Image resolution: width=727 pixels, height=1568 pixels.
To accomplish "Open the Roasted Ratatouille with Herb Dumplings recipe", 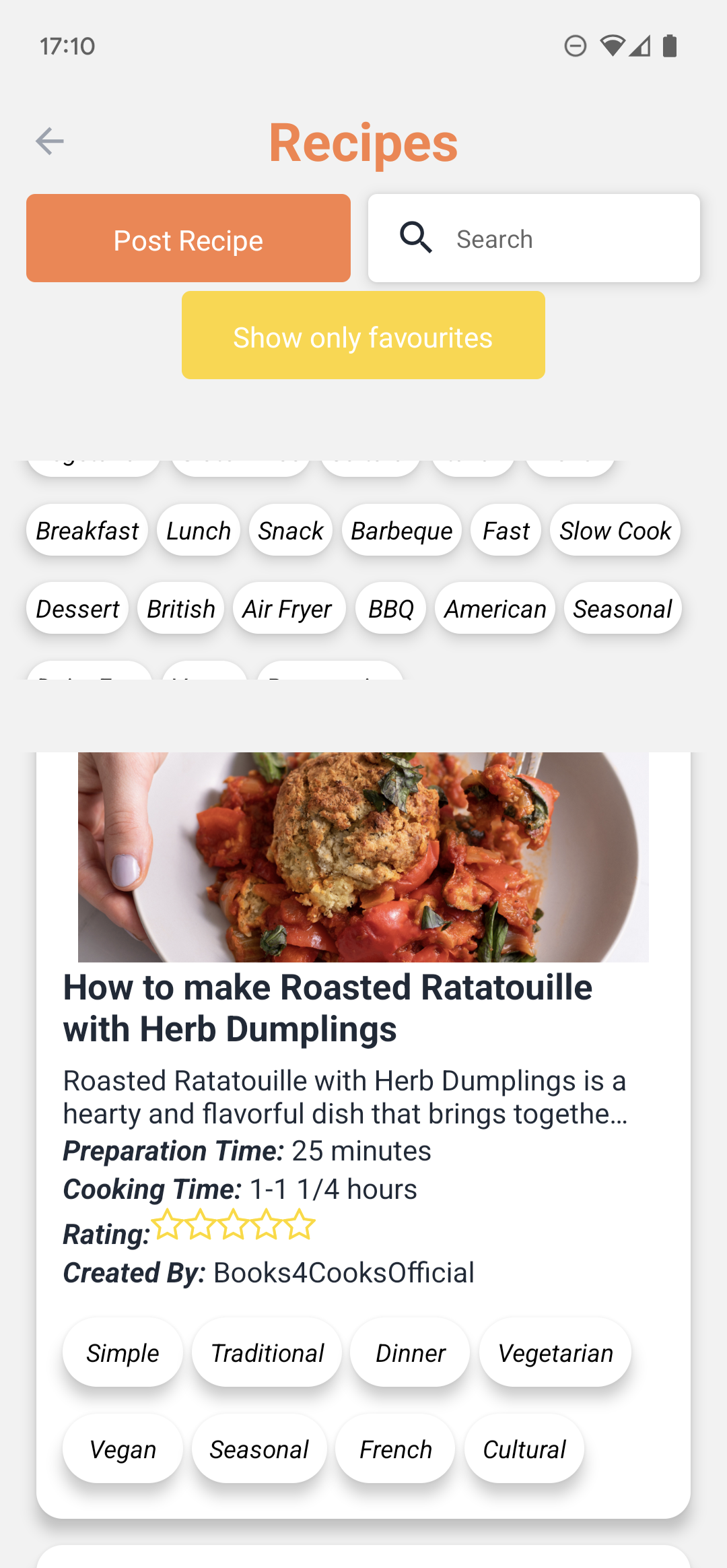I will click(328, 1008).
